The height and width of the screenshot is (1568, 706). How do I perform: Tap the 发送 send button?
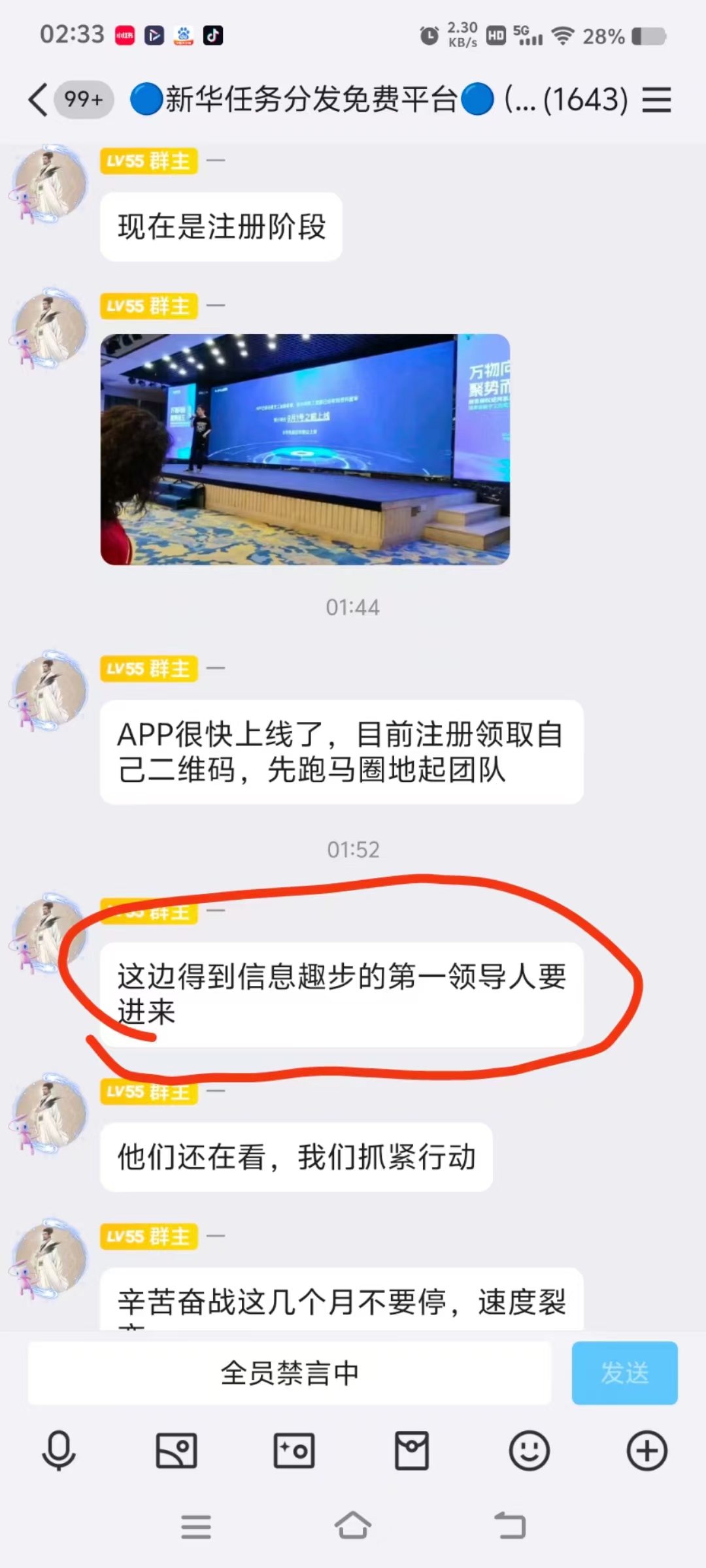pos(624,1373)
